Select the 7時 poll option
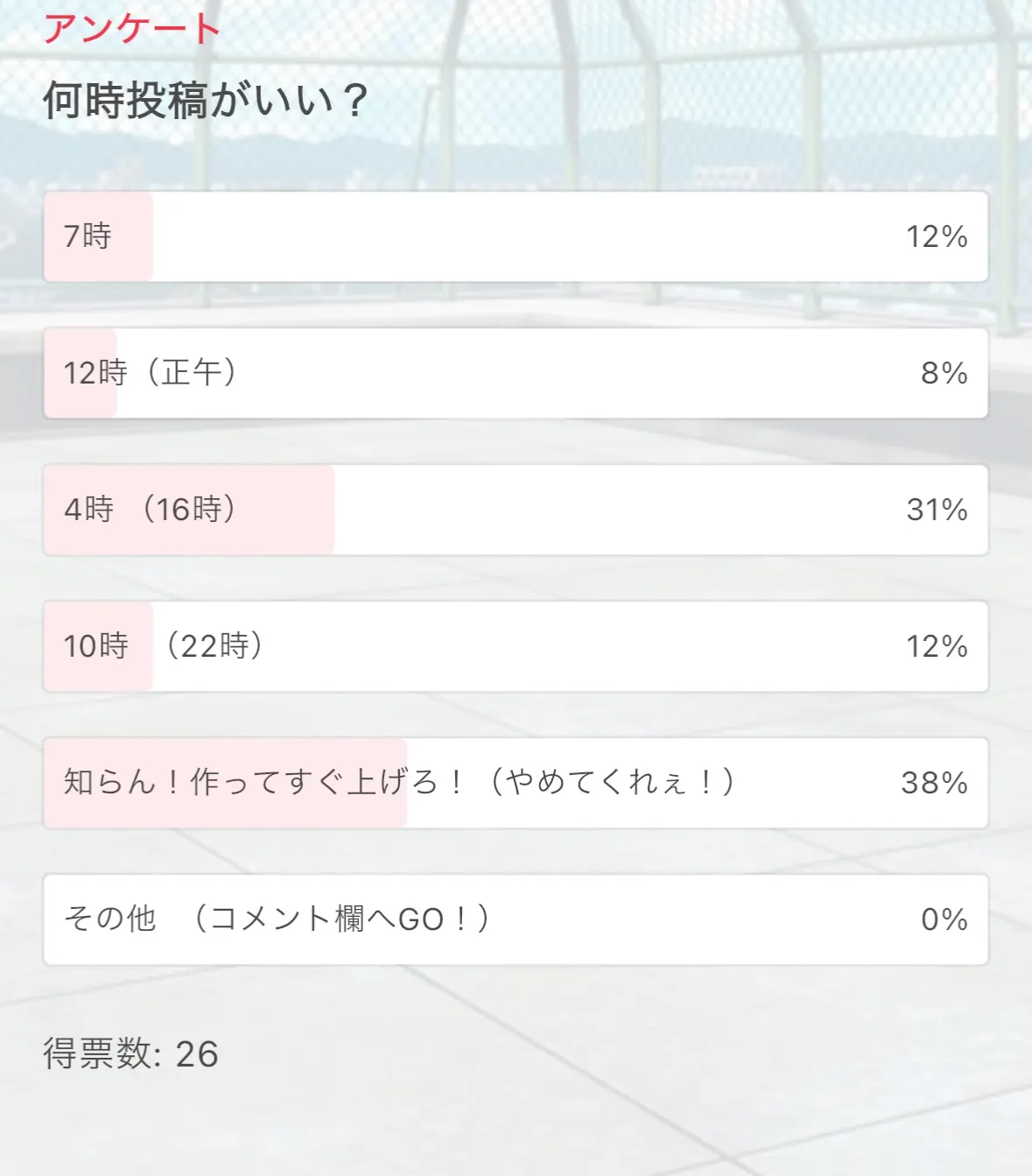Screen dimensions: 1032x1176 click(516, 236)
